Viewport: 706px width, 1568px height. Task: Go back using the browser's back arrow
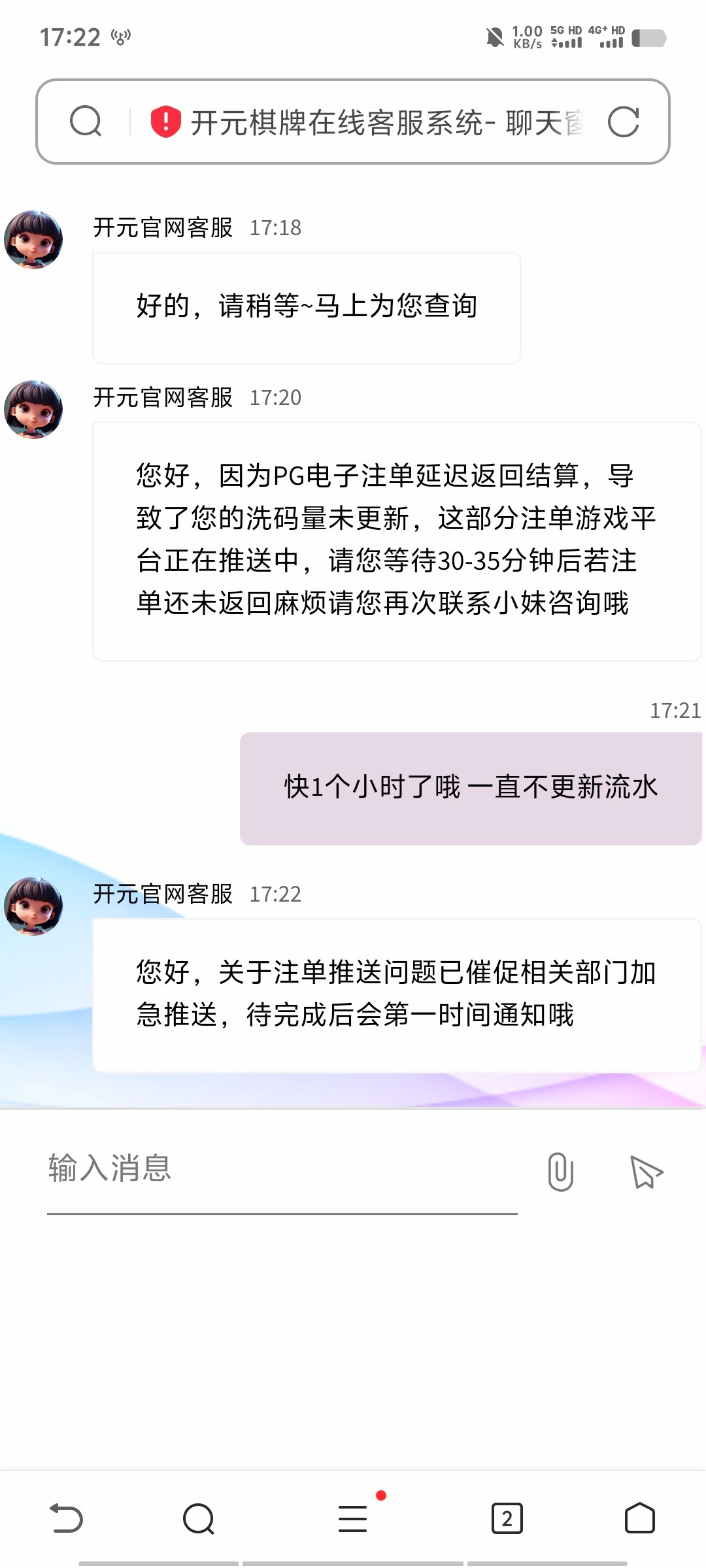[x=67, y=1518]
